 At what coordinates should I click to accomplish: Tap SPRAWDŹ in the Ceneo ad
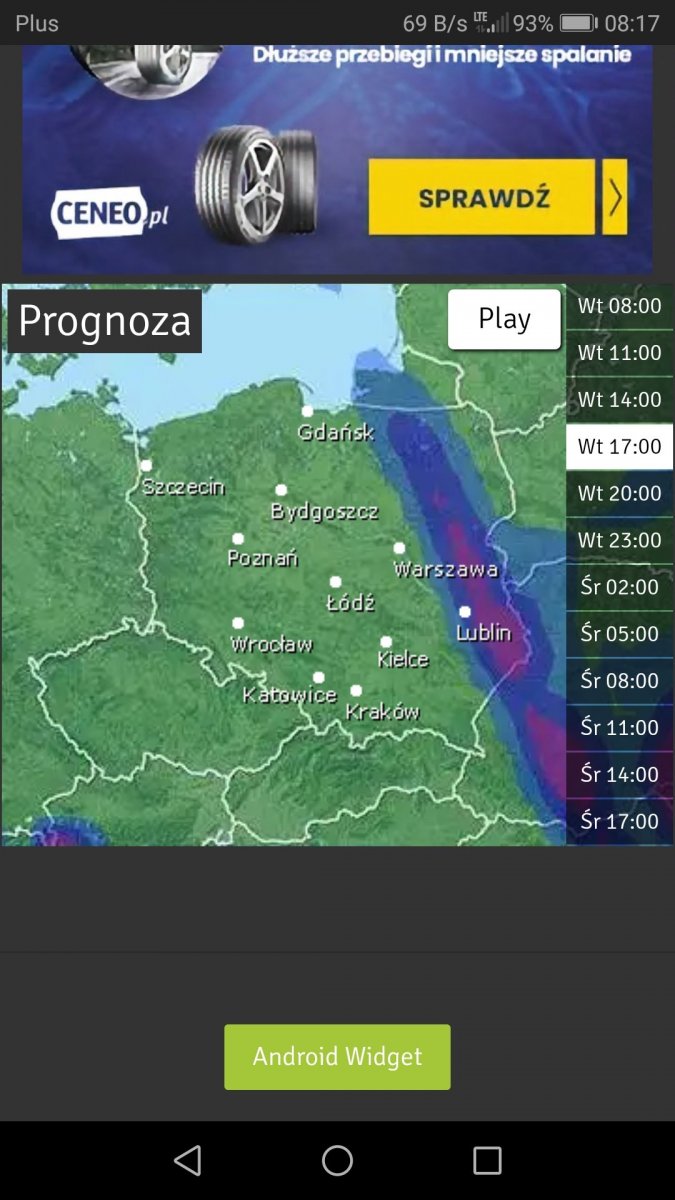[x=483, y=197]
